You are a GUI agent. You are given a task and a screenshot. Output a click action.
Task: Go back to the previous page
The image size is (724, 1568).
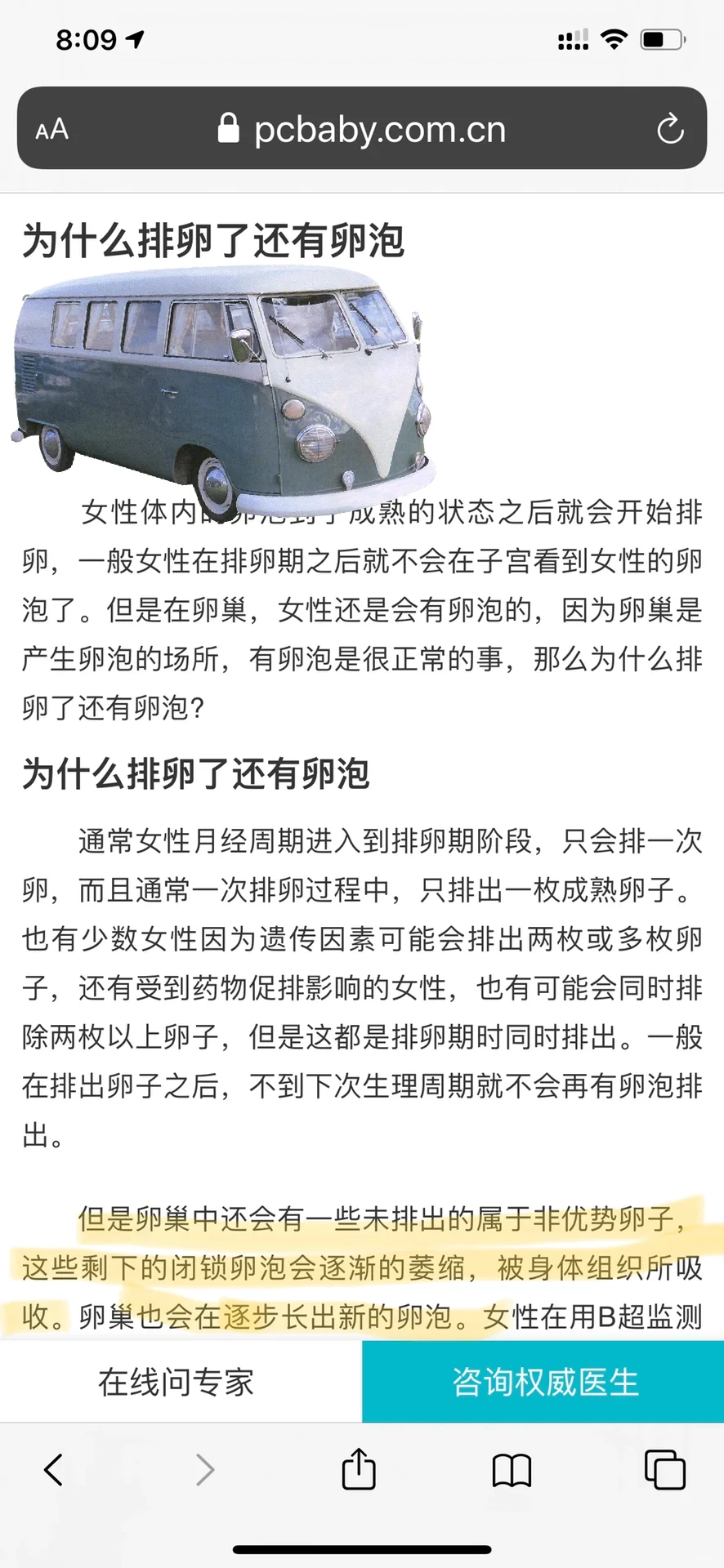(54, 1469)
